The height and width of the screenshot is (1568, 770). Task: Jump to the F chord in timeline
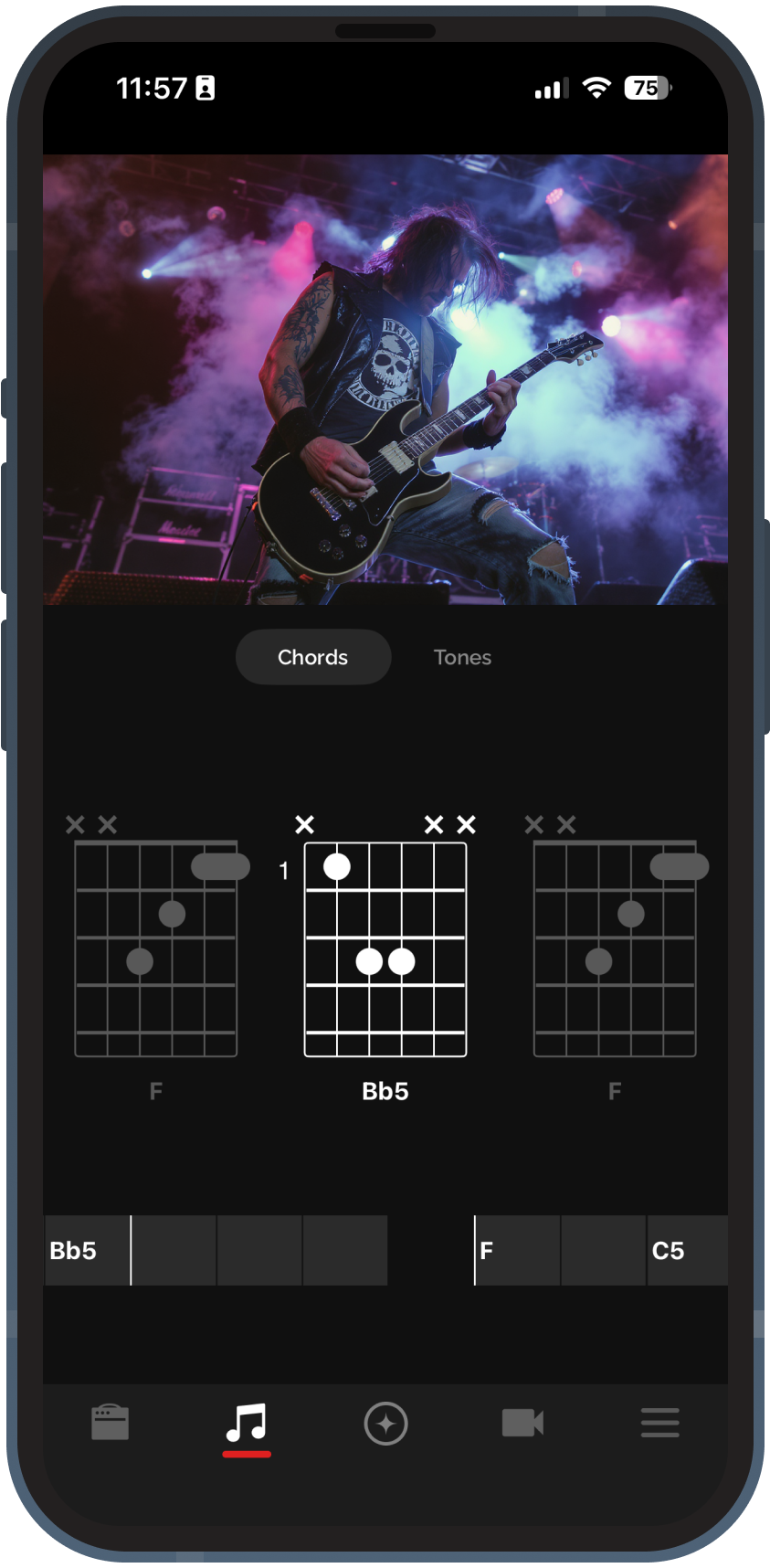tap(516, 1250)
